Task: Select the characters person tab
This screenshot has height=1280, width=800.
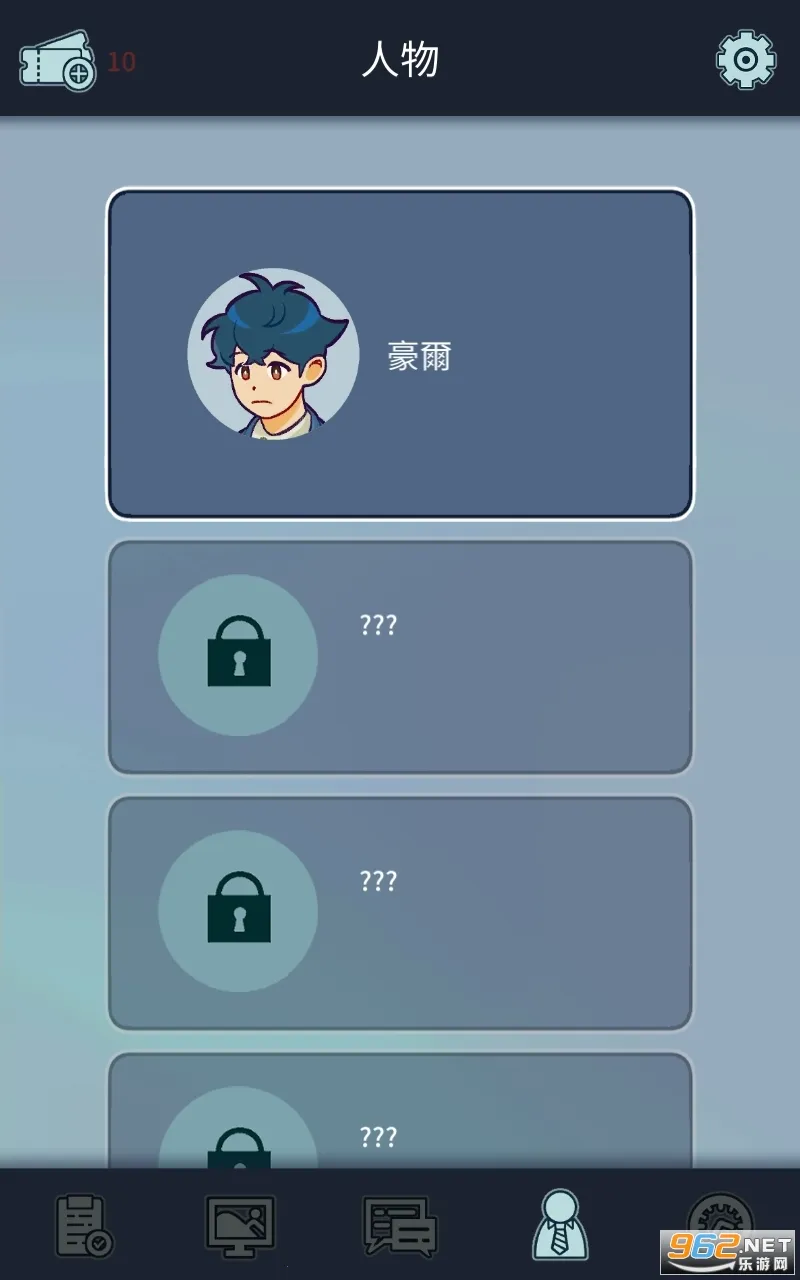Action: pos(560,1226)
